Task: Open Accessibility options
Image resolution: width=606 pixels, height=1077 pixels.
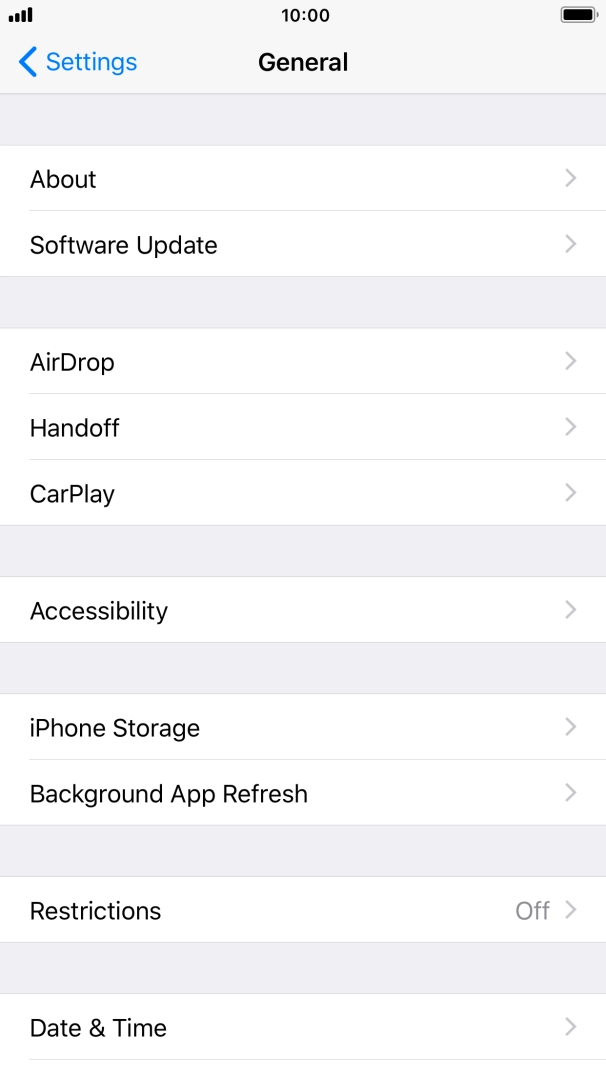Action: [x=303, y=610]
